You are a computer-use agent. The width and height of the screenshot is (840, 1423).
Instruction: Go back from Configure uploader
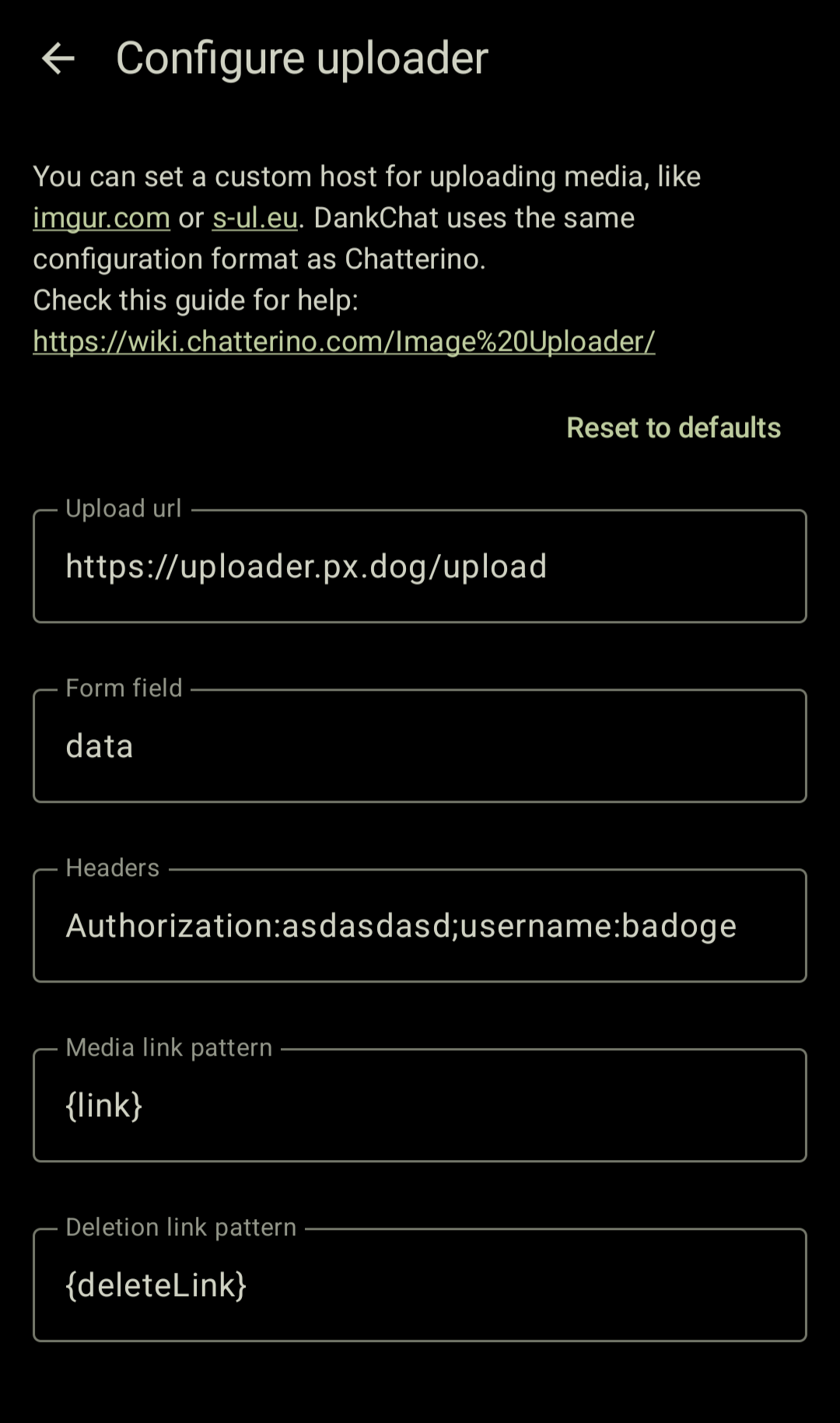click(x=58, y=58)
